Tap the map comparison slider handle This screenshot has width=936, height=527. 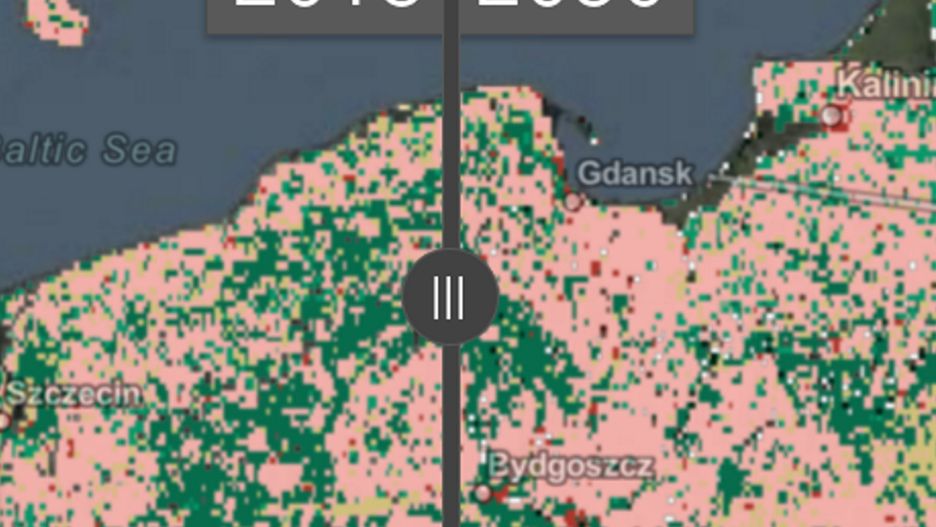pos(451,297)
